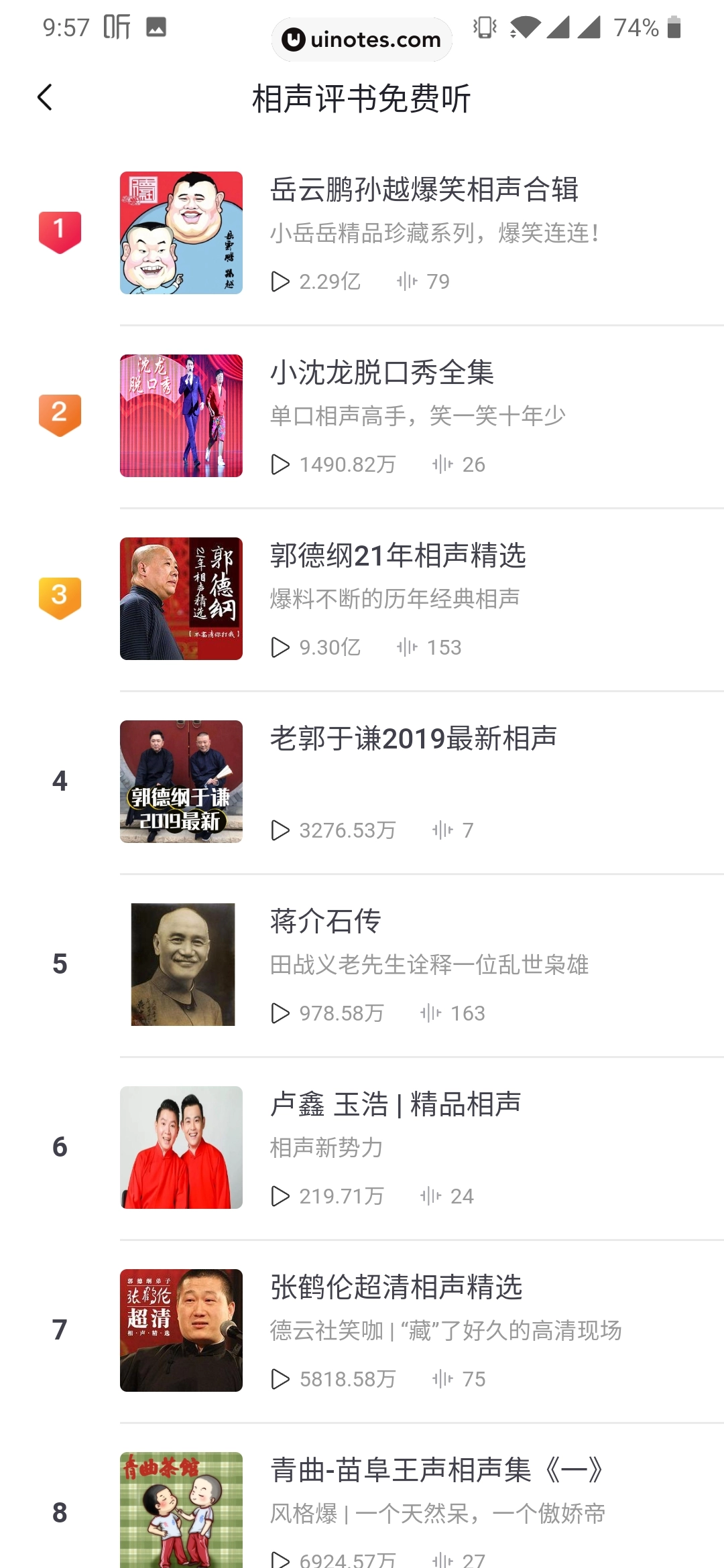The width and height of the screenshot is (724, 1568).
Task: Tap the rank 2 orange badge
Action: 60,414
